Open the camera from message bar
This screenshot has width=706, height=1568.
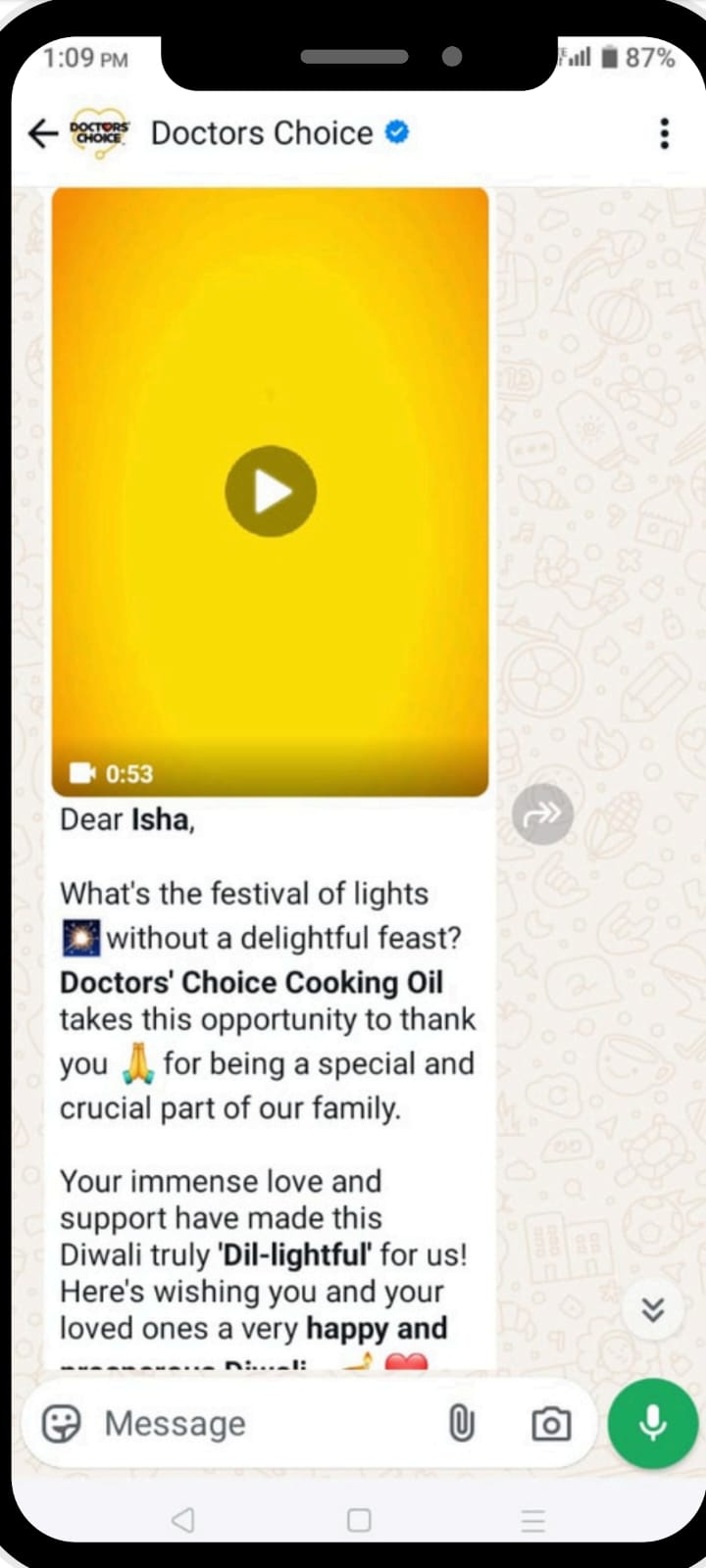[x=551, y=1424]
